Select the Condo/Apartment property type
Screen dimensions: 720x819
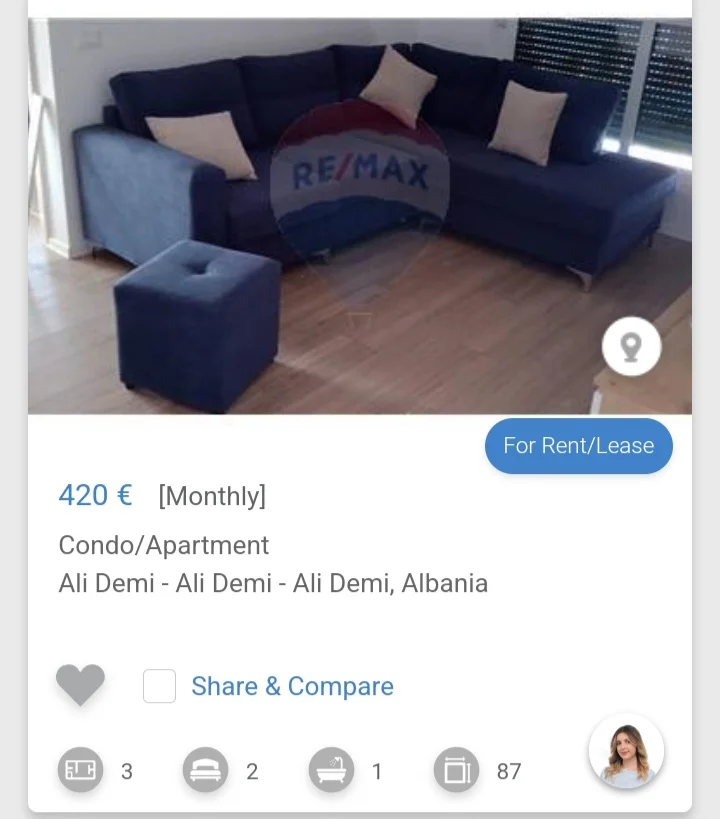pos(162,546)
